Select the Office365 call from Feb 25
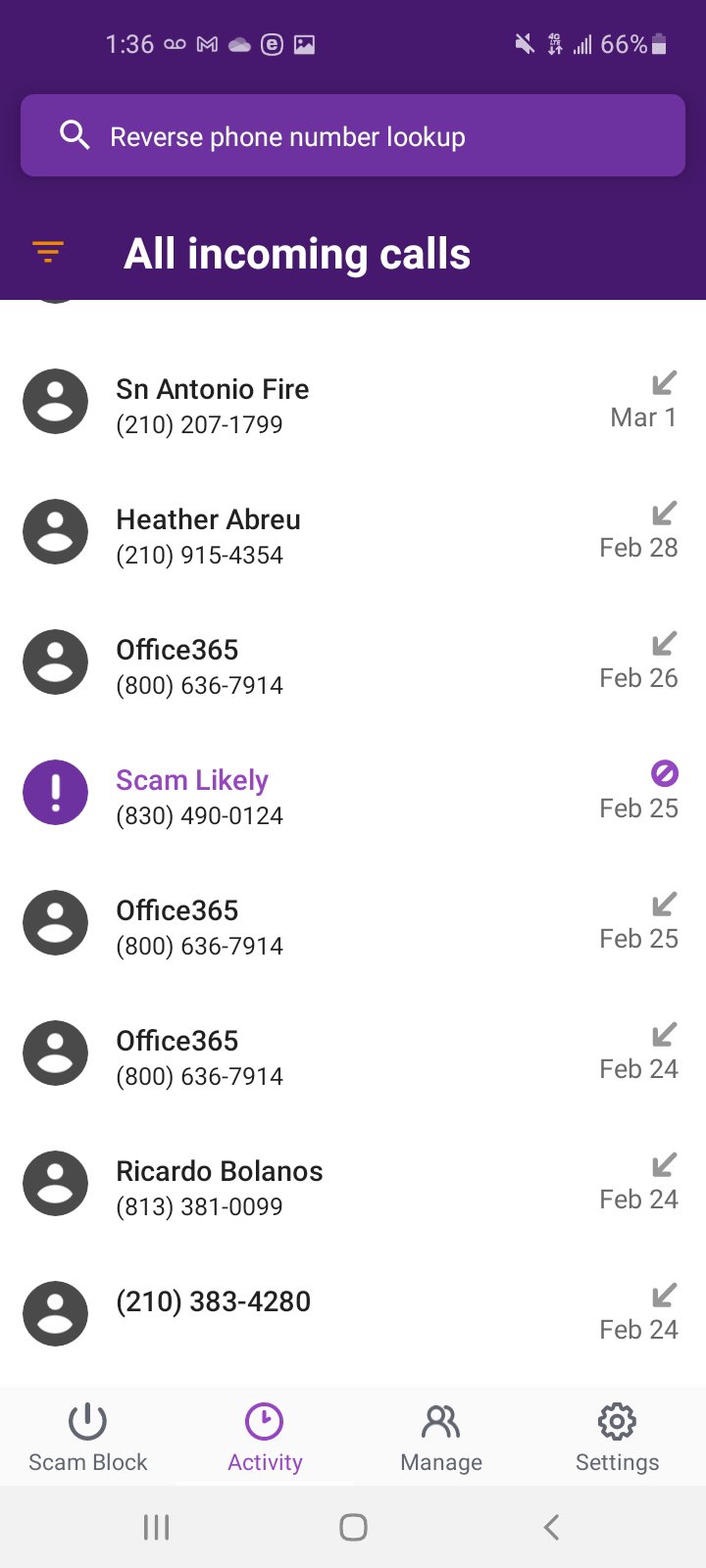Screen dimensions: 706x1568 (353, 925)
